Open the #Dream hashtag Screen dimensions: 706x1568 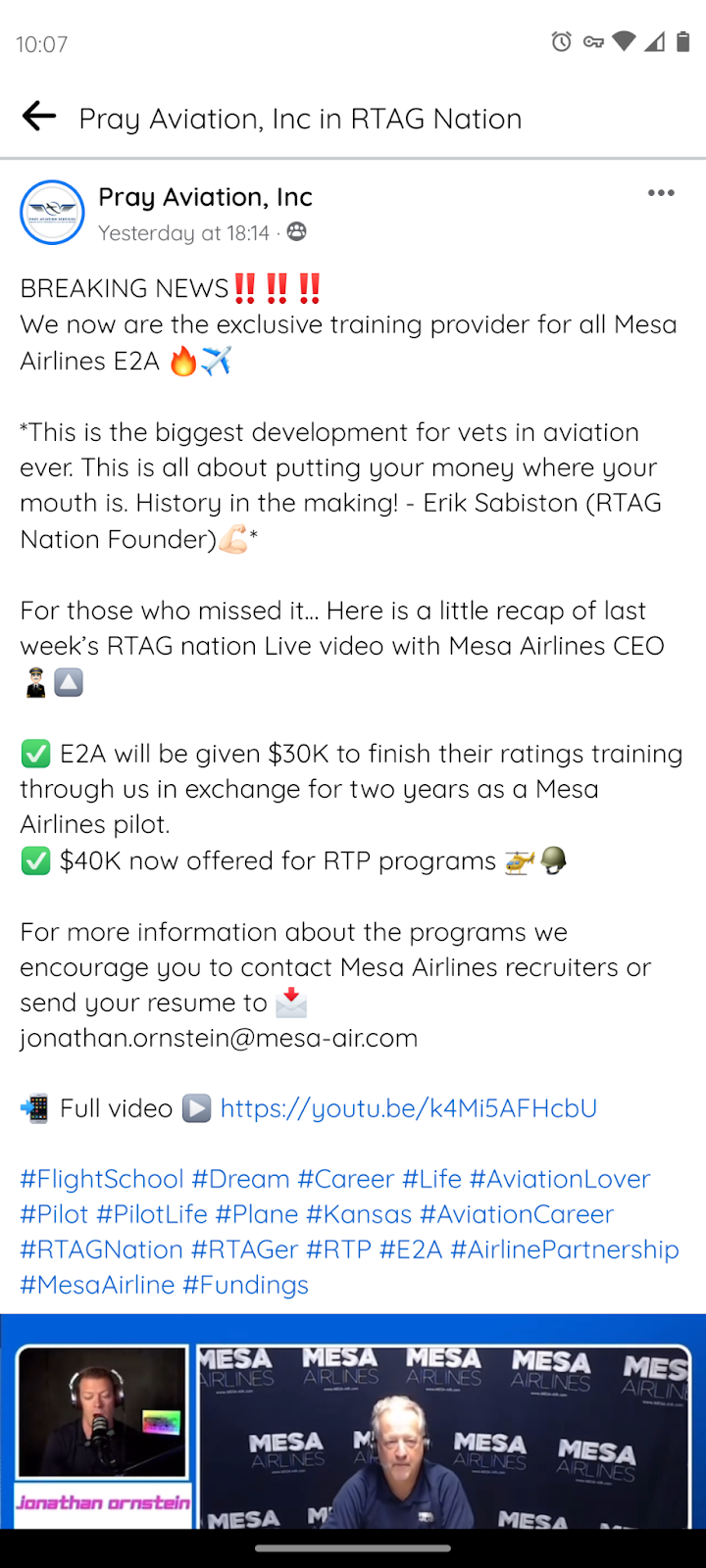click(240, 1179)
